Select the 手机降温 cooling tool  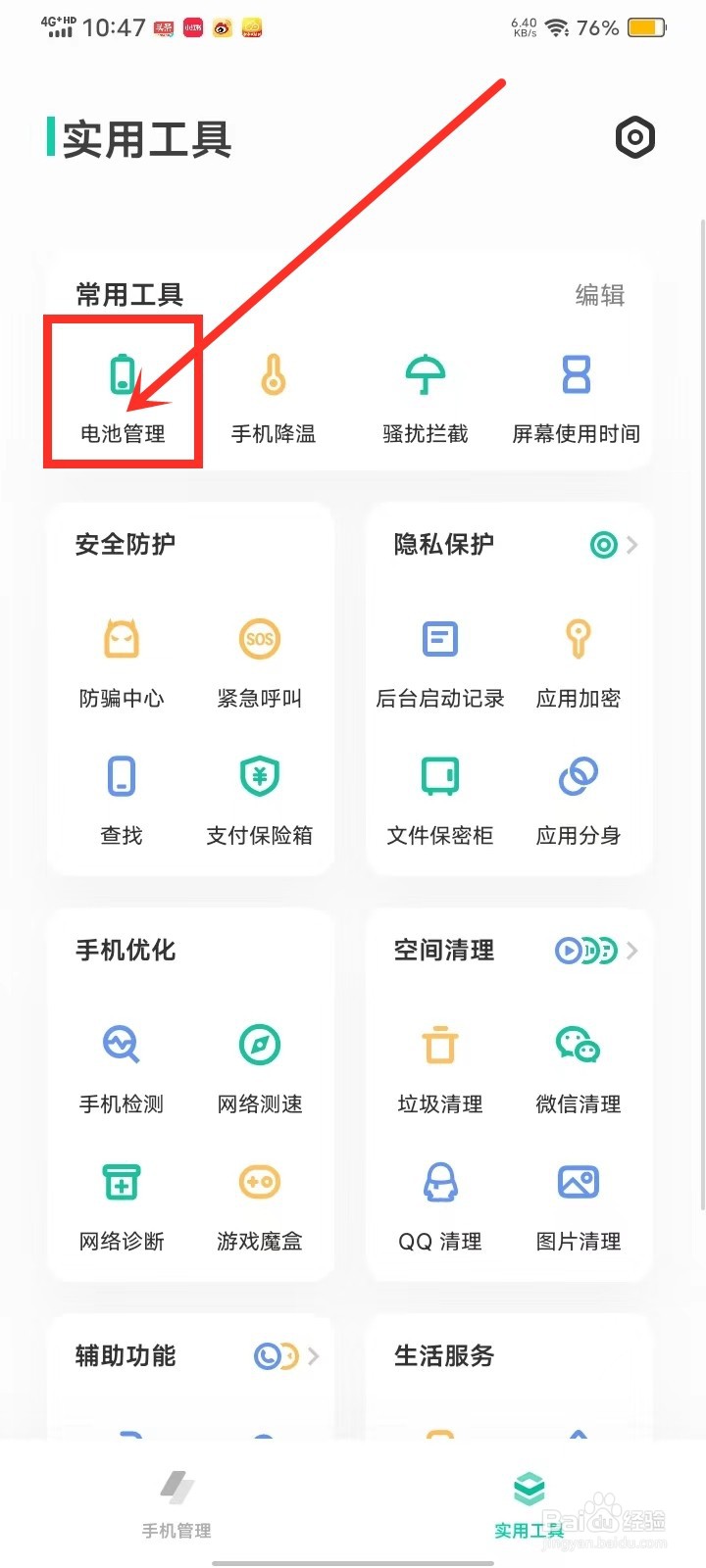pos(275,392)
